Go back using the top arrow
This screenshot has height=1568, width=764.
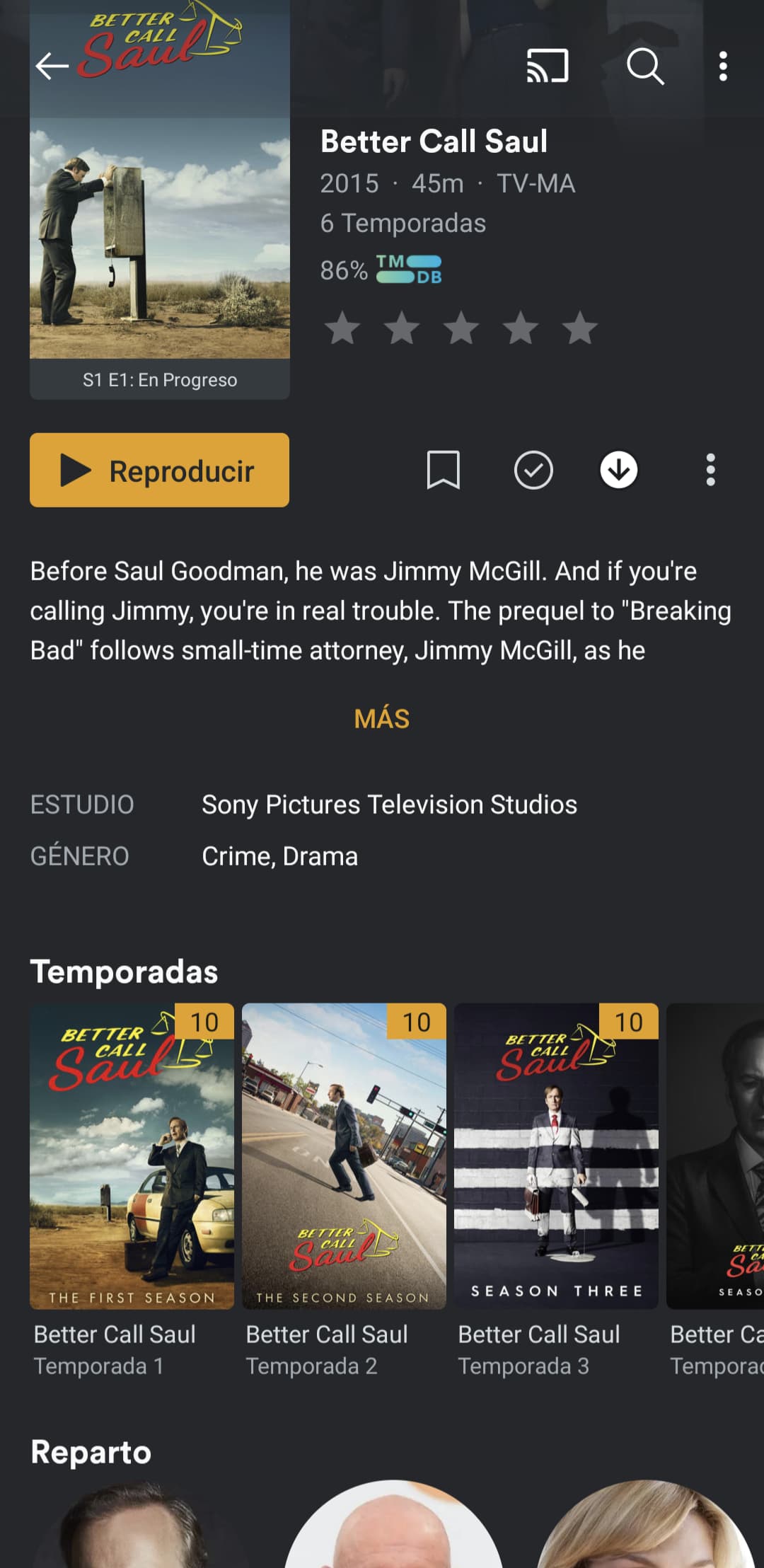point(52,67)
